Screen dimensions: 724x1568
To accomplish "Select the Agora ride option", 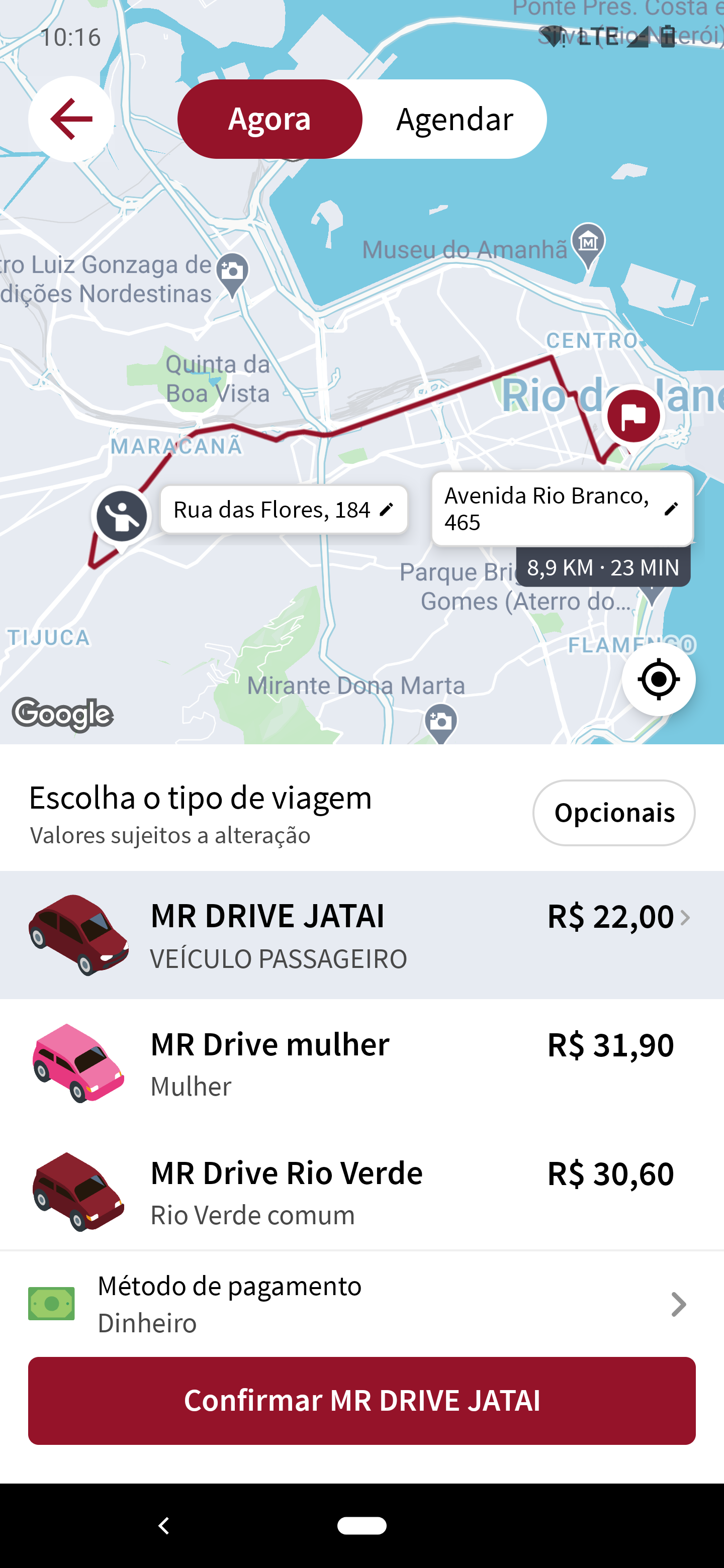I will pyautogui.click(x=270, y=119).
